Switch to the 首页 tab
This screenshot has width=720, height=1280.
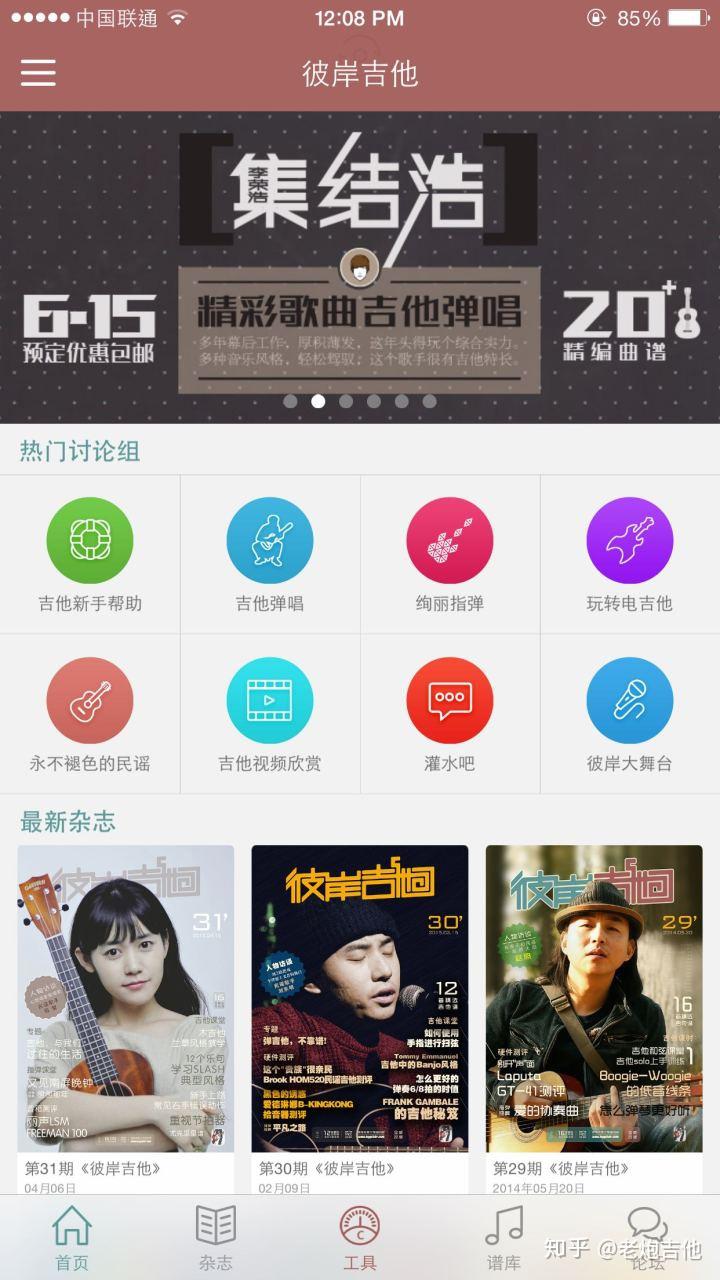pos(72,1238)
